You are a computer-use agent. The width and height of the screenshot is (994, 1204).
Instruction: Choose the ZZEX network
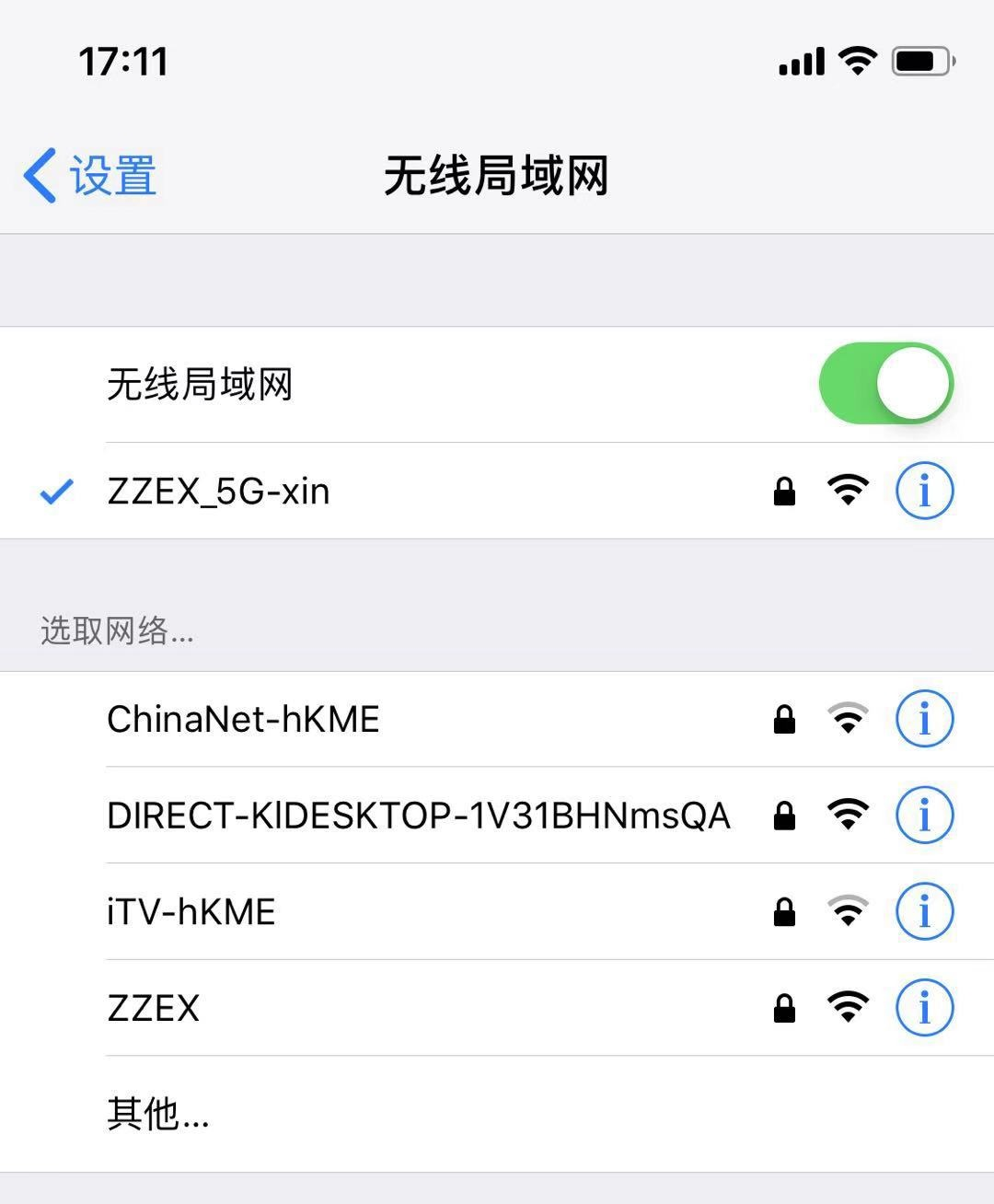[x=154, y=1008]
